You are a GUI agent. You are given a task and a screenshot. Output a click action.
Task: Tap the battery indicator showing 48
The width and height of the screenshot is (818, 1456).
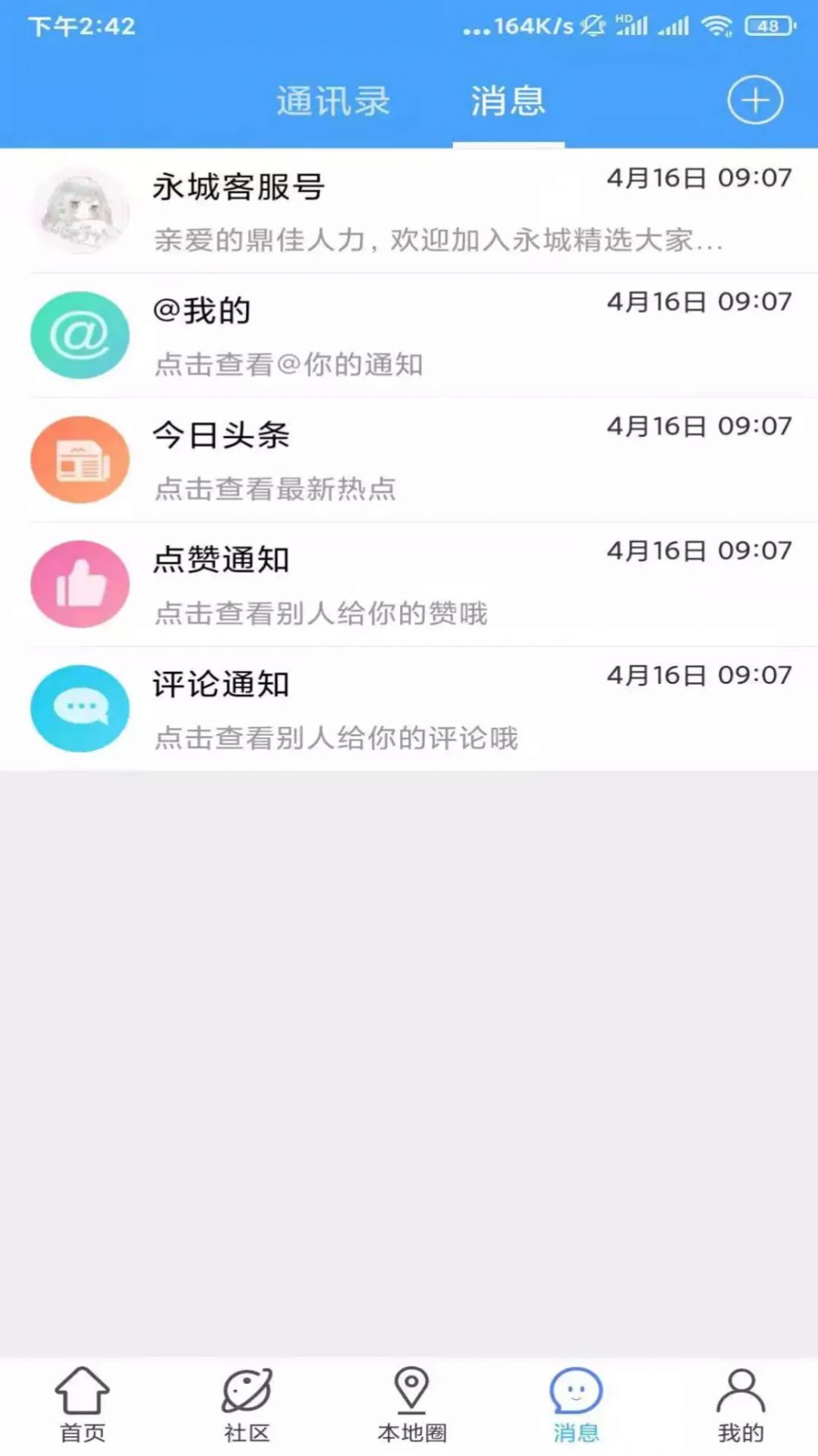point(769,24)
